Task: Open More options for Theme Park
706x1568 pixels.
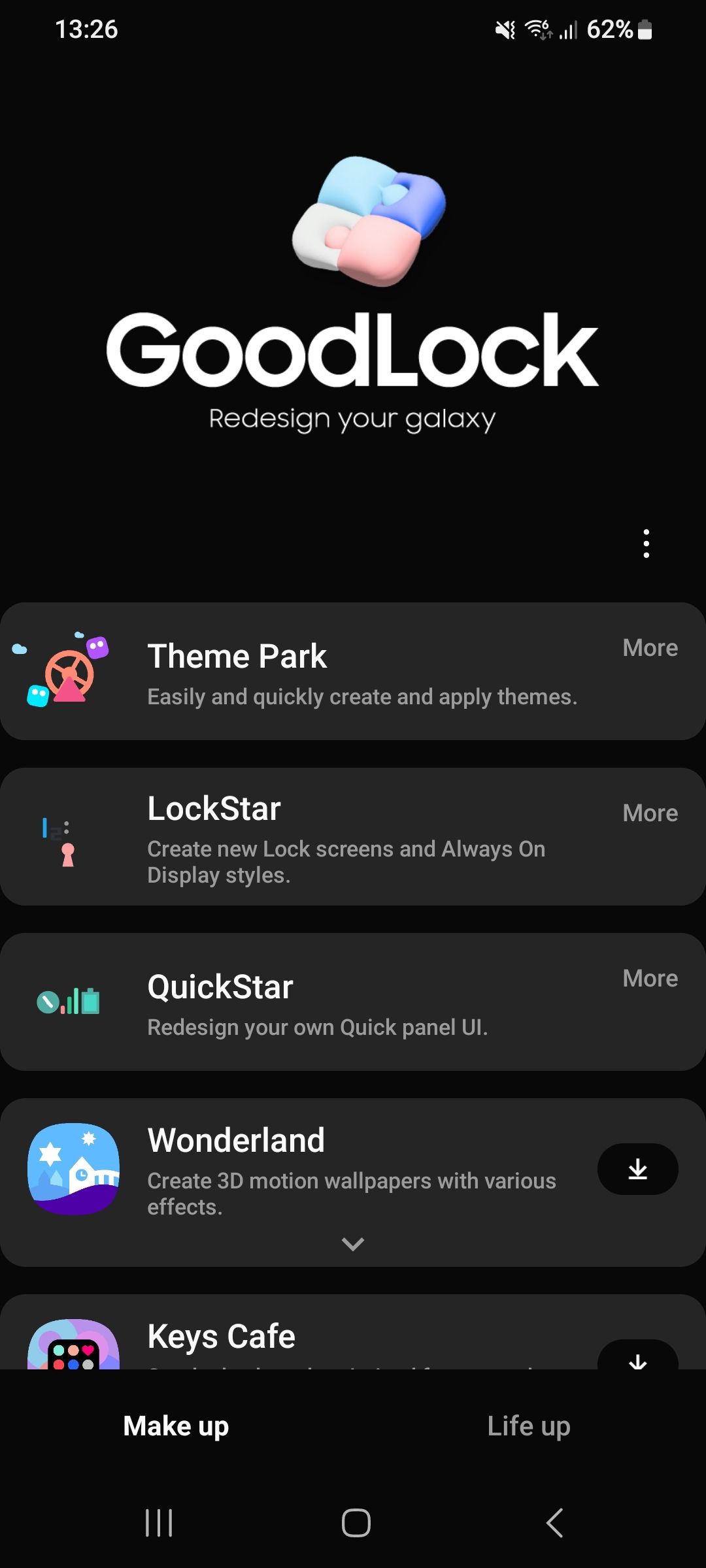Action: tap(650, 647)
